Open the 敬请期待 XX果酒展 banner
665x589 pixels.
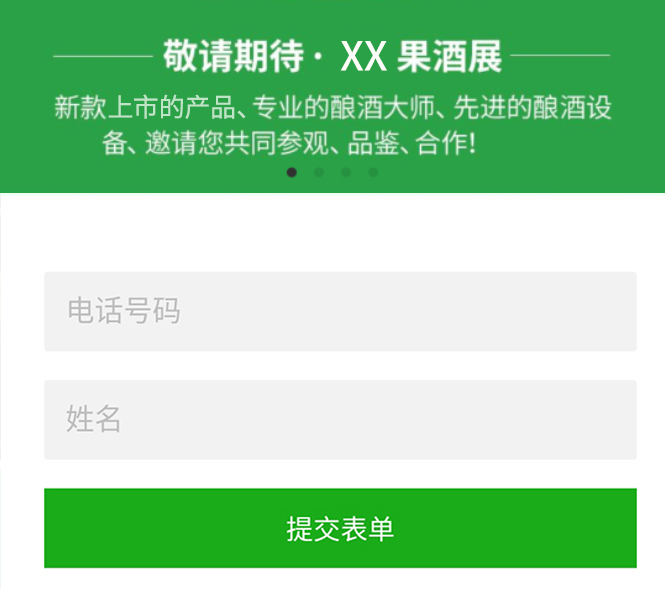click(332, 95)
